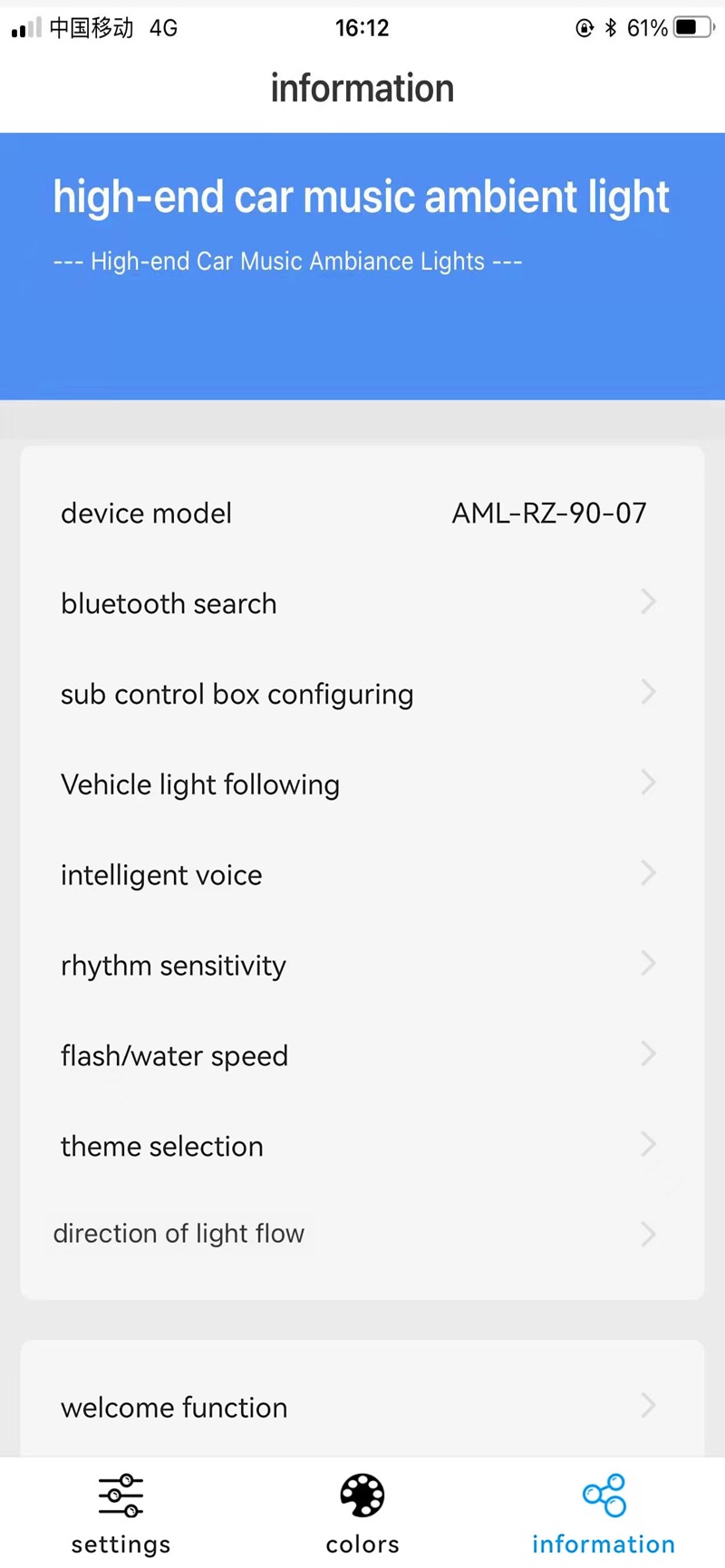This screenshot has width=725, height=1568.
Task: Go to theme selection
Action: [x=361, y=1146]
